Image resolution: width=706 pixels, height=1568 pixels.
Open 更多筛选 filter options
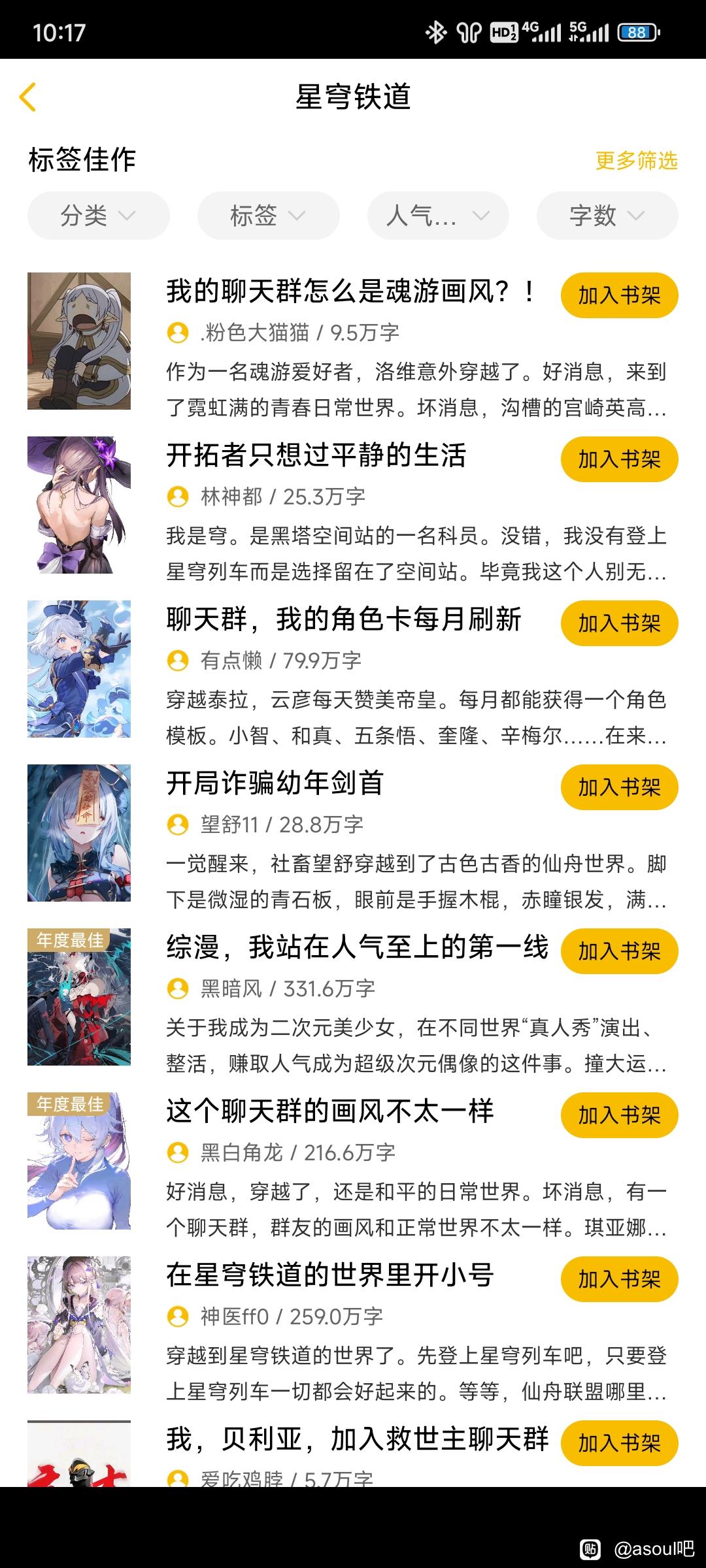click(x=635, y=161)
